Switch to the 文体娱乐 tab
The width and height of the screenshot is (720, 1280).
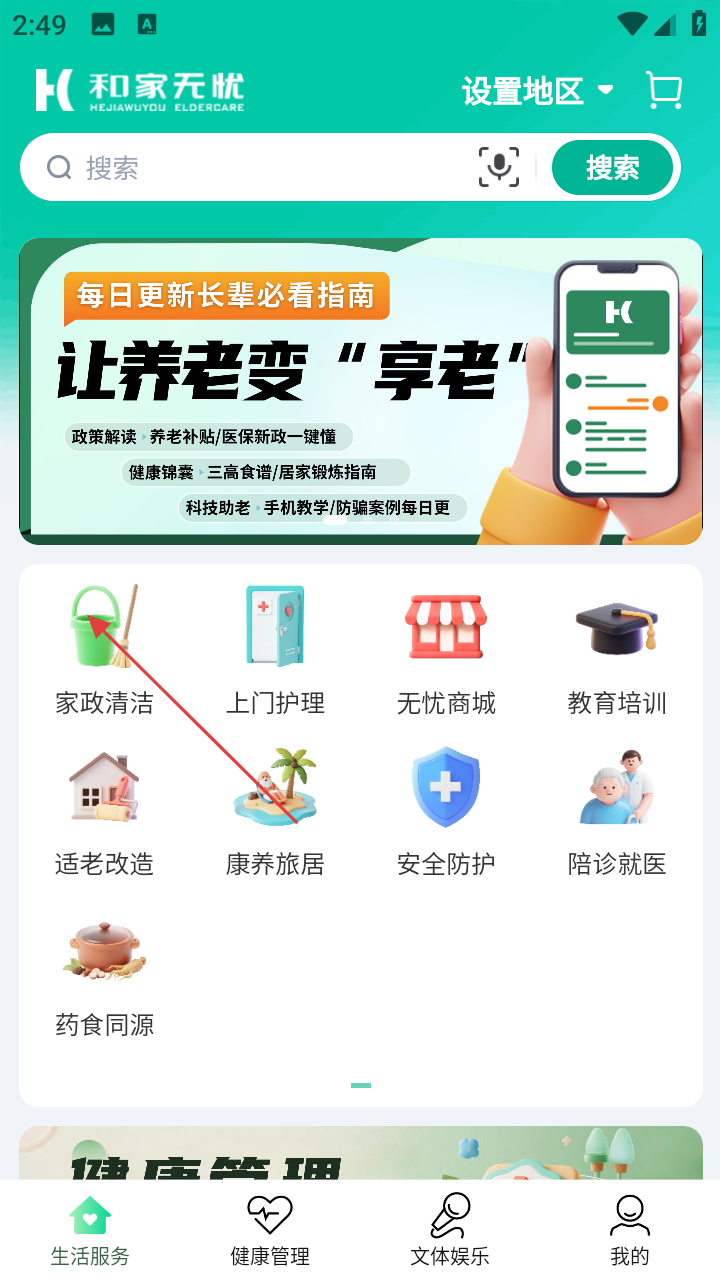tap(450, 1230)
